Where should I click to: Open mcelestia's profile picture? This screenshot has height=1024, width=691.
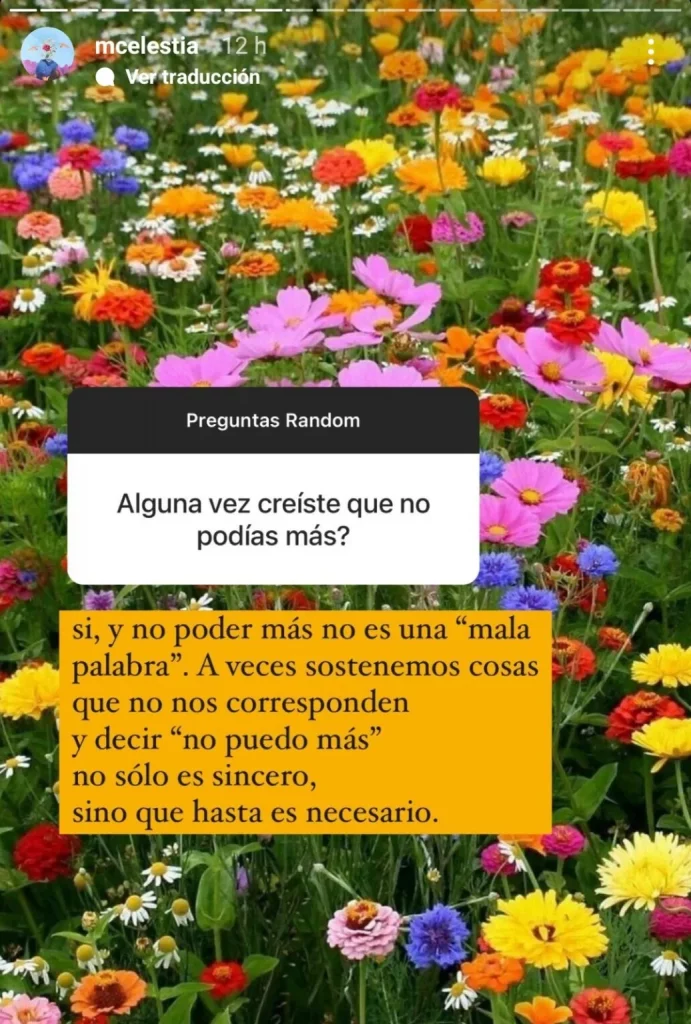click(x=47, y=54)
